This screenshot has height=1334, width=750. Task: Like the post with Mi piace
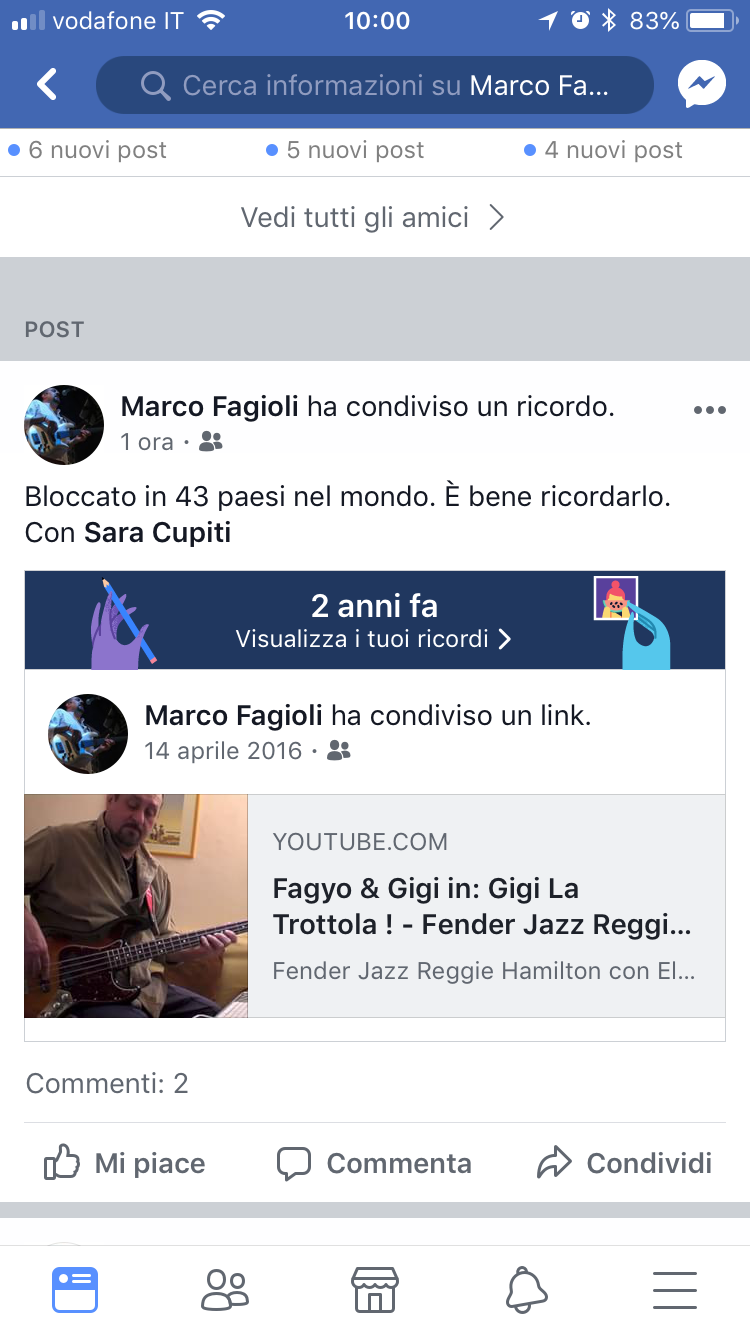125,1163
